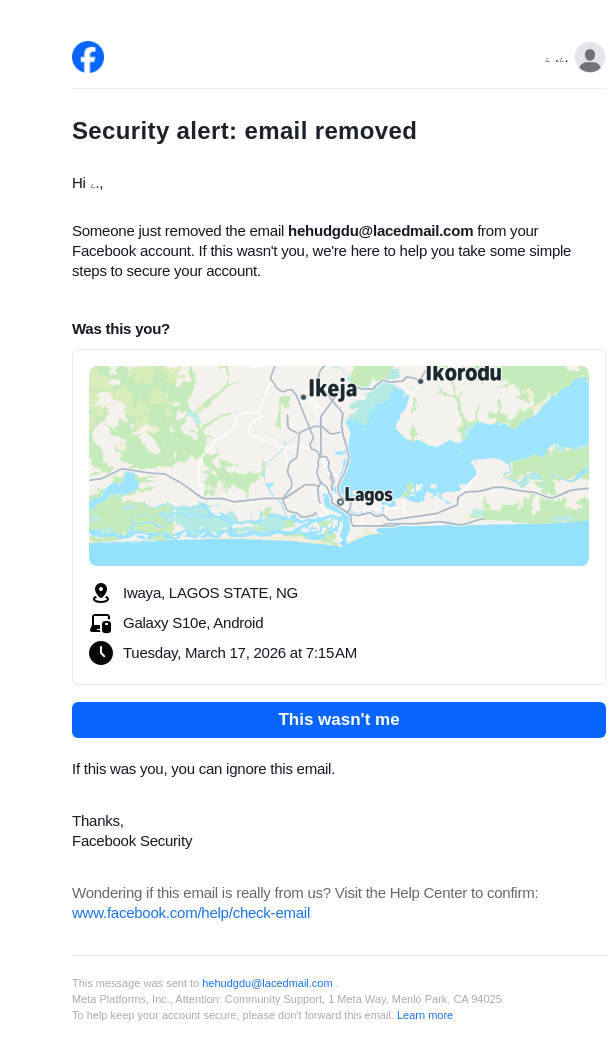The width and height of the screenshot is (614, 1061).
Task: Open the facebook.com/help/check-email link
Action: 191,913
